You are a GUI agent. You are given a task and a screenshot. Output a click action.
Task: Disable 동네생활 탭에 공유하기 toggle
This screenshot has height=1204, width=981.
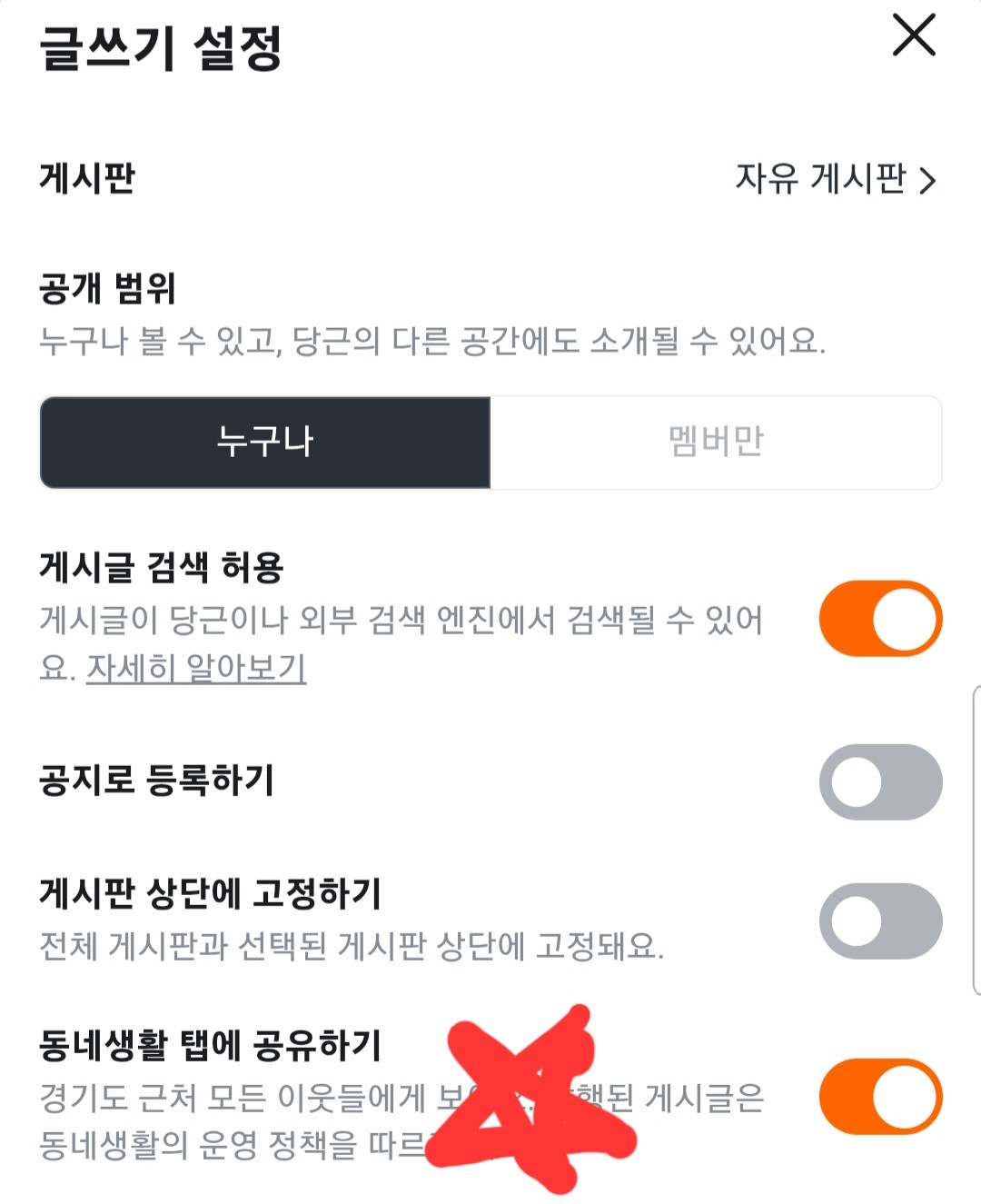(880, 1096)
